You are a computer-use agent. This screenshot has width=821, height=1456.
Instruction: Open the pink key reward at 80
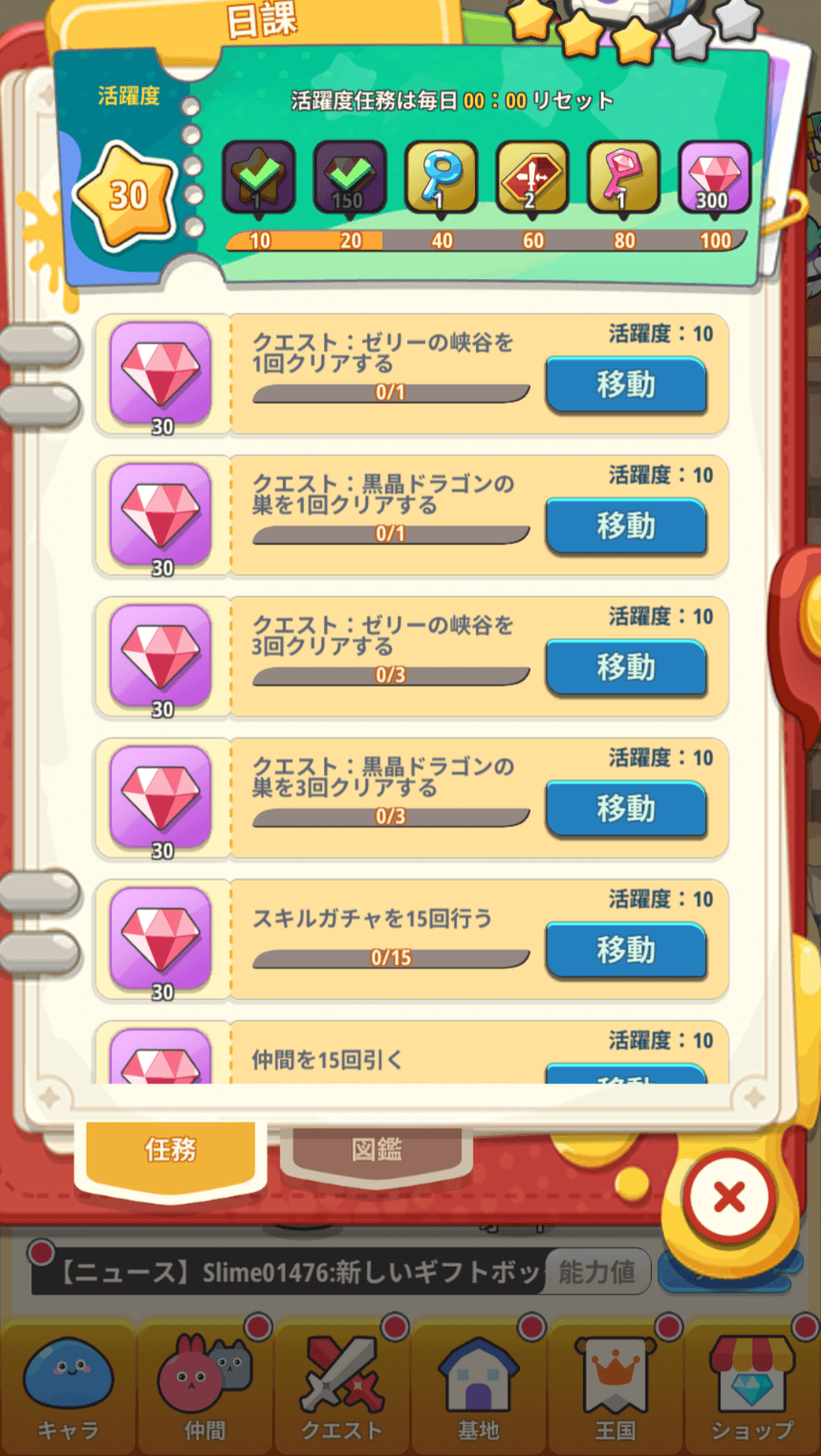(623, 176)
